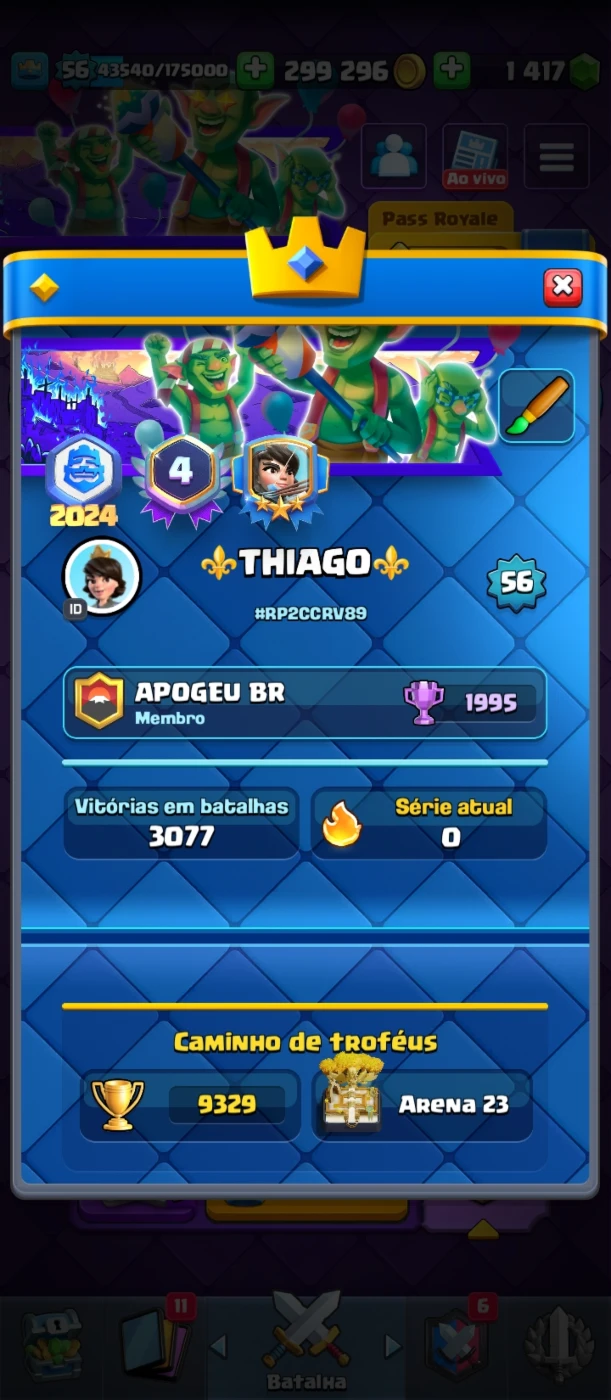The height and width of the screenshot is (1400, 611).
Task: View the level 4 badge
Action: tap(181, 477)
